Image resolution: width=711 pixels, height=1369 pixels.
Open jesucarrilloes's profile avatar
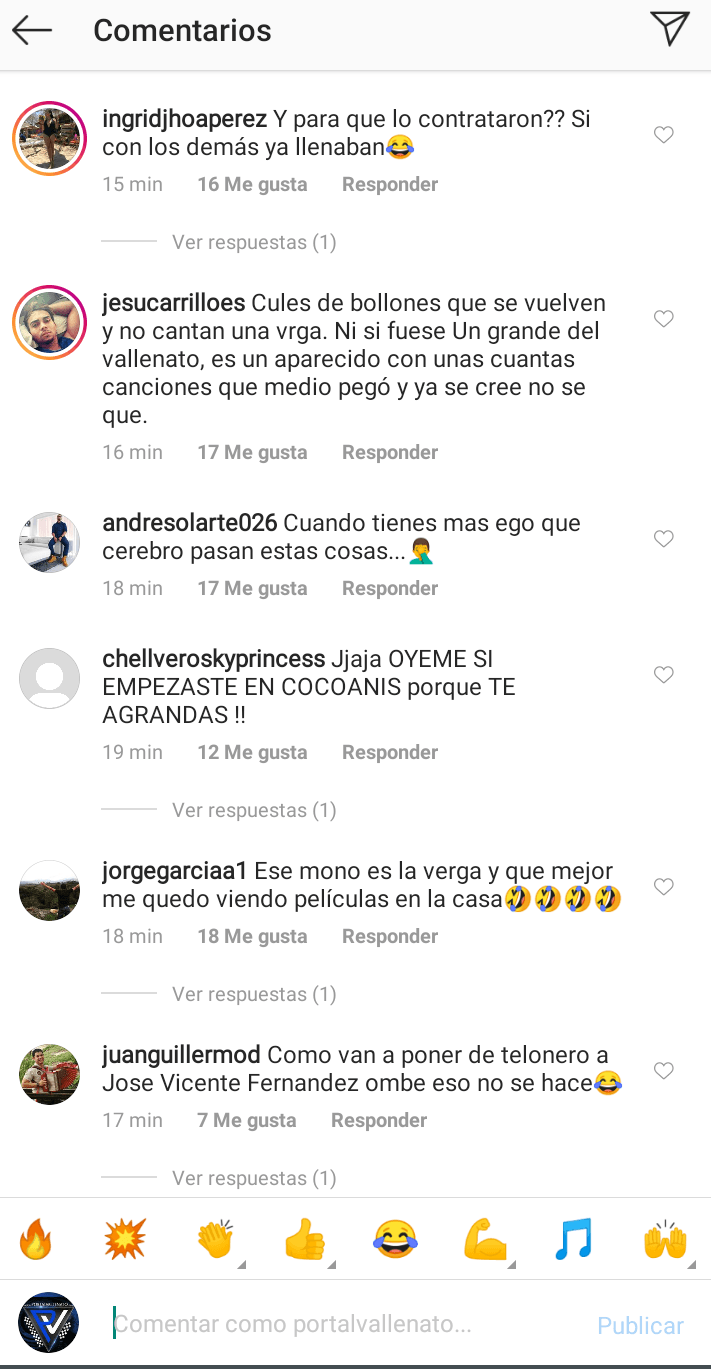49,326
